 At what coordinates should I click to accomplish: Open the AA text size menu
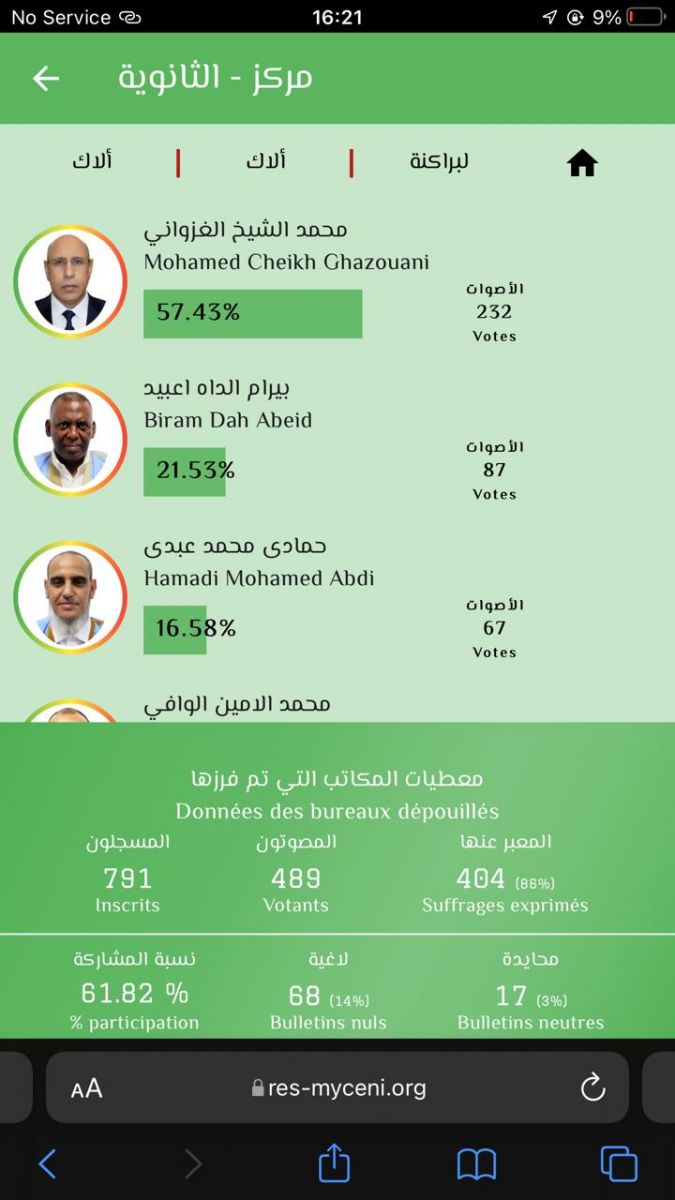point(87,1089)
